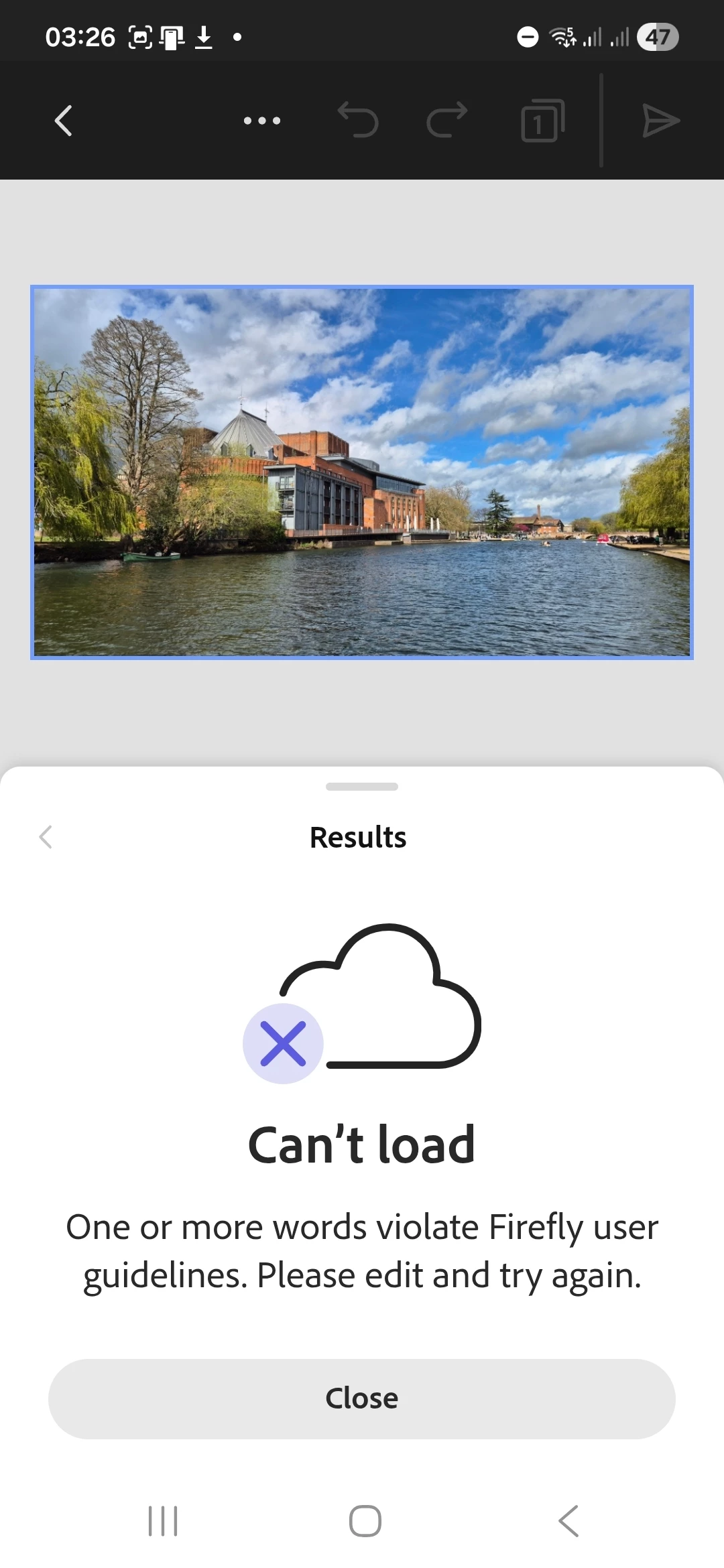
Task: Open the three-dot more options menu
Action: [x=262, y=121]
